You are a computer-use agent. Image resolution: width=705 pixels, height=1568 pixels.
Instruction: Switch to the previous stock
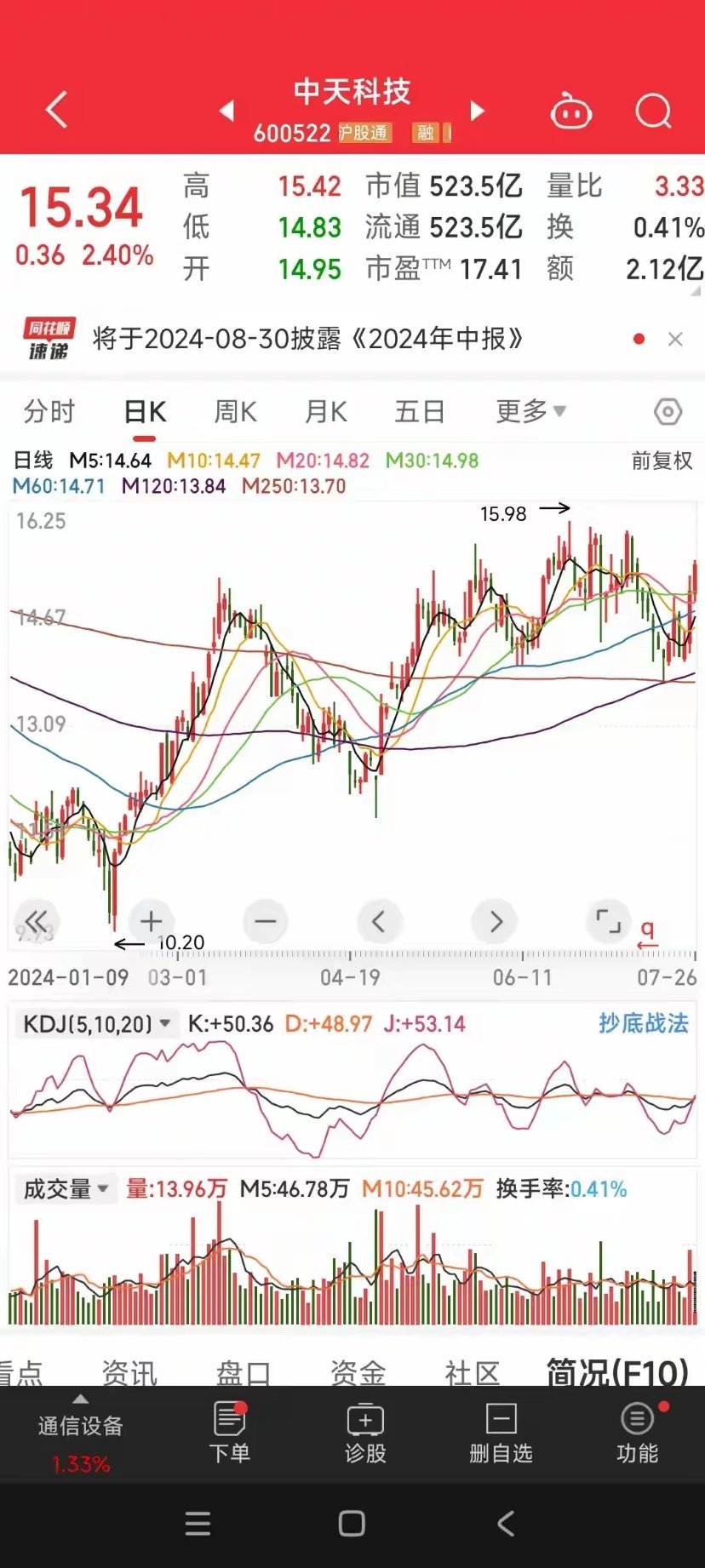tap(226, 111)
